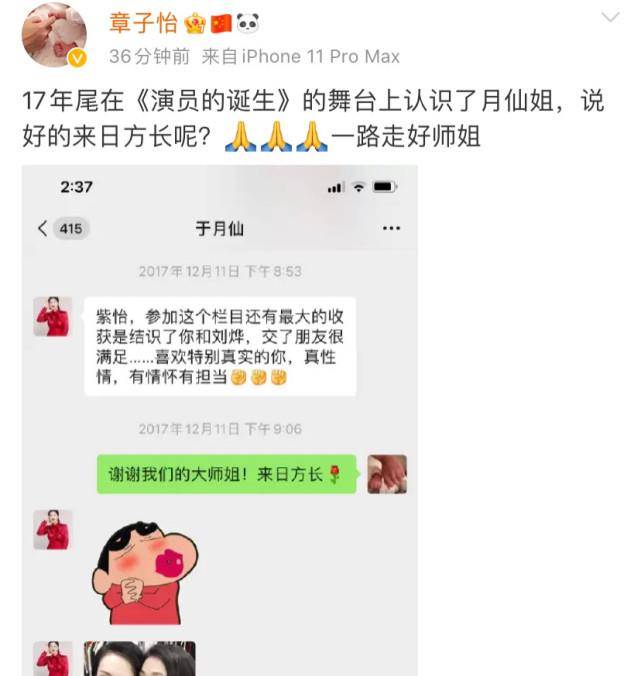Open 章子怡's profile avatar
Viewport: 641px width, 676px height.
54,35
